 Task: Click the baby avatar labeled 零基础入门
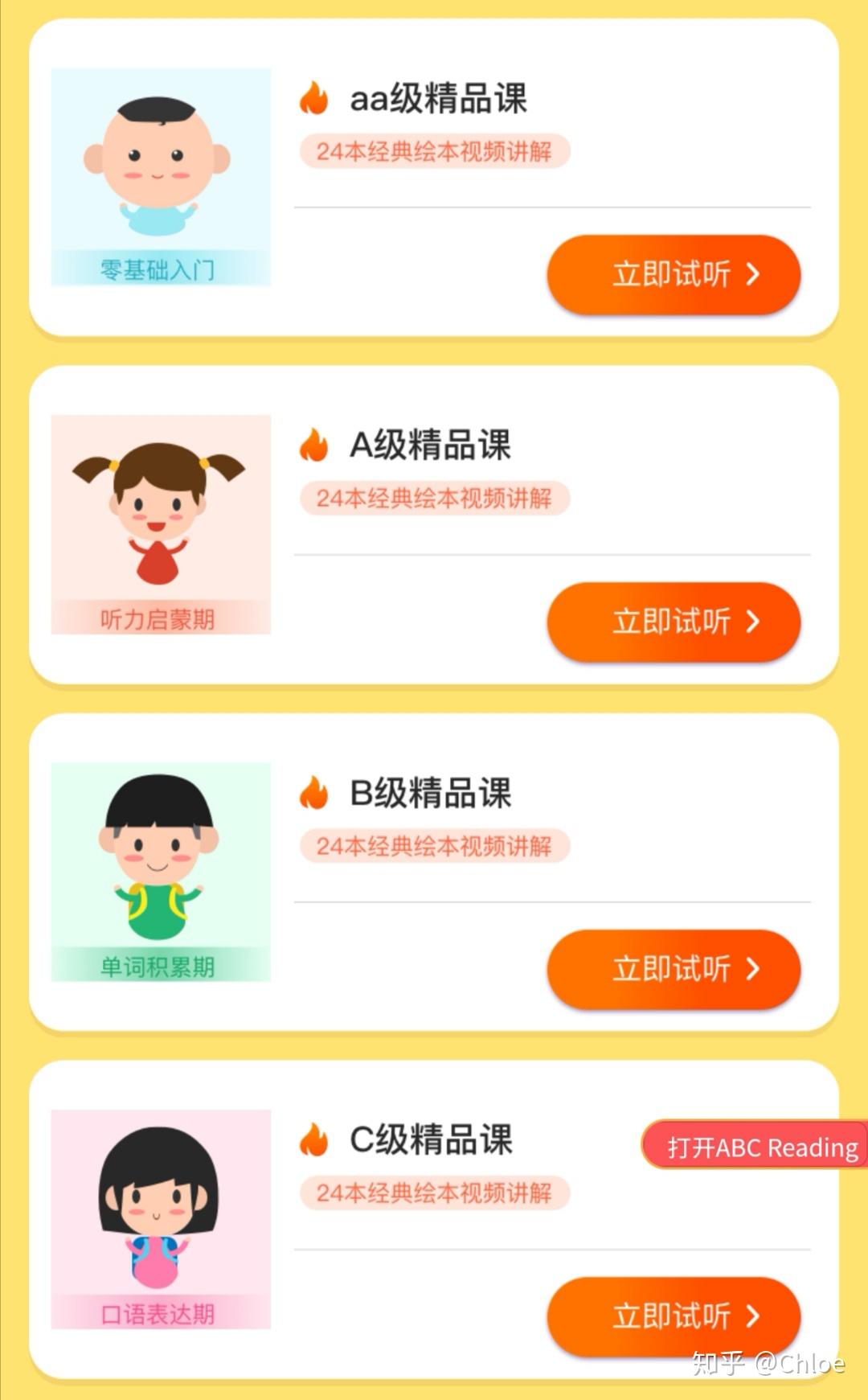click(161, 175)
